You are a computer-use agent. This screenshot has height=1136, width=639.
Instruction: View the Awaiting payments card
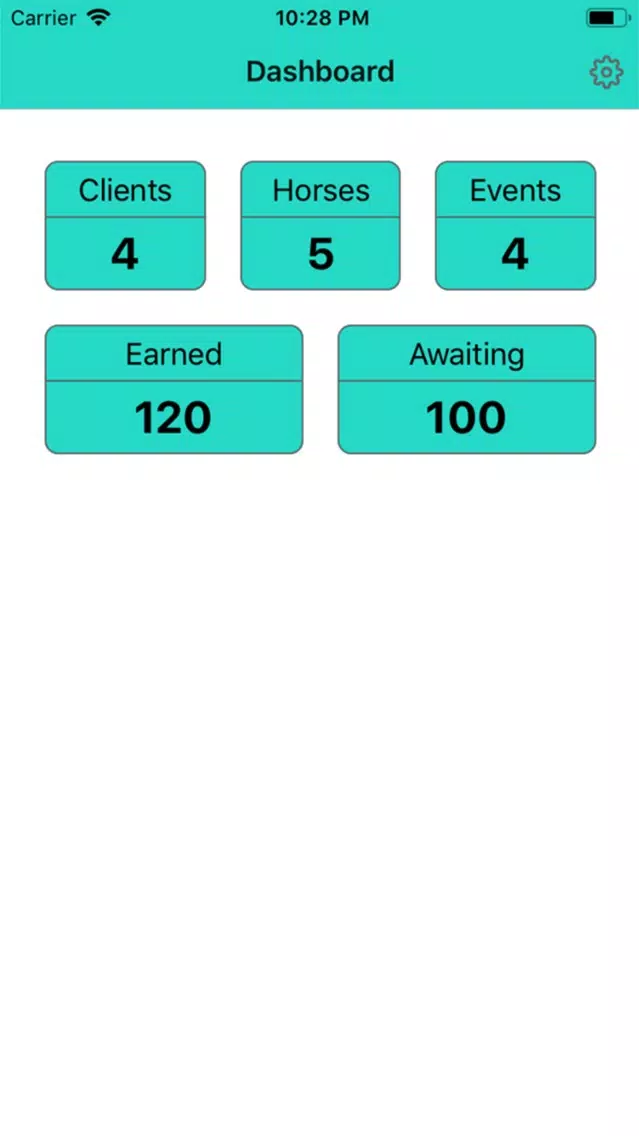click(x=467, y=389)
